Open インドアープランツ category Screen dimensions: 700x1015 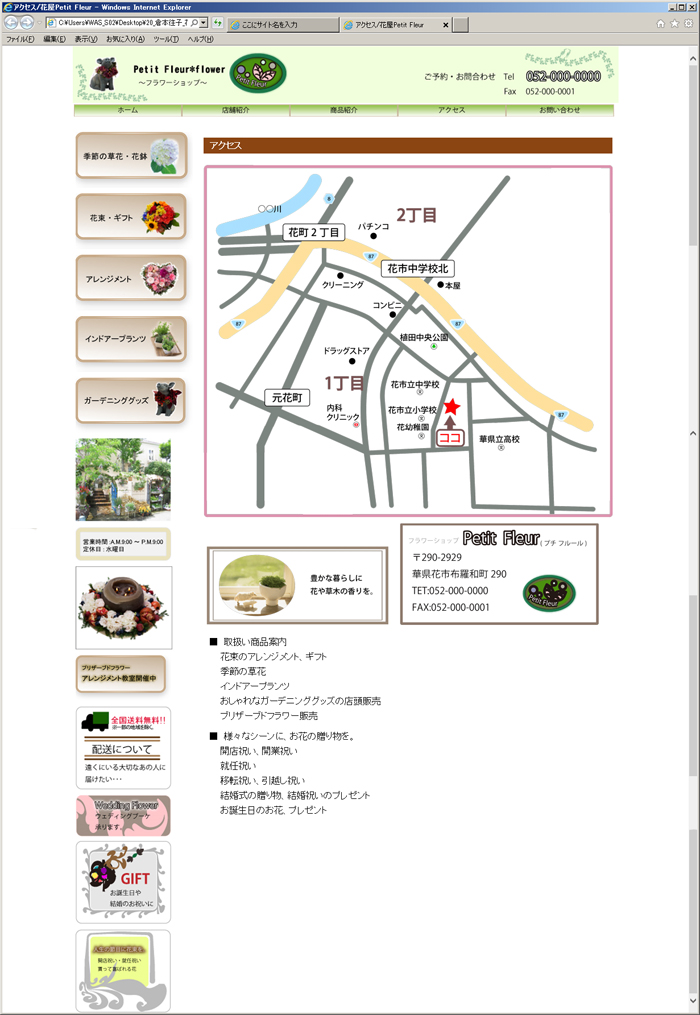tap(131, 339)
